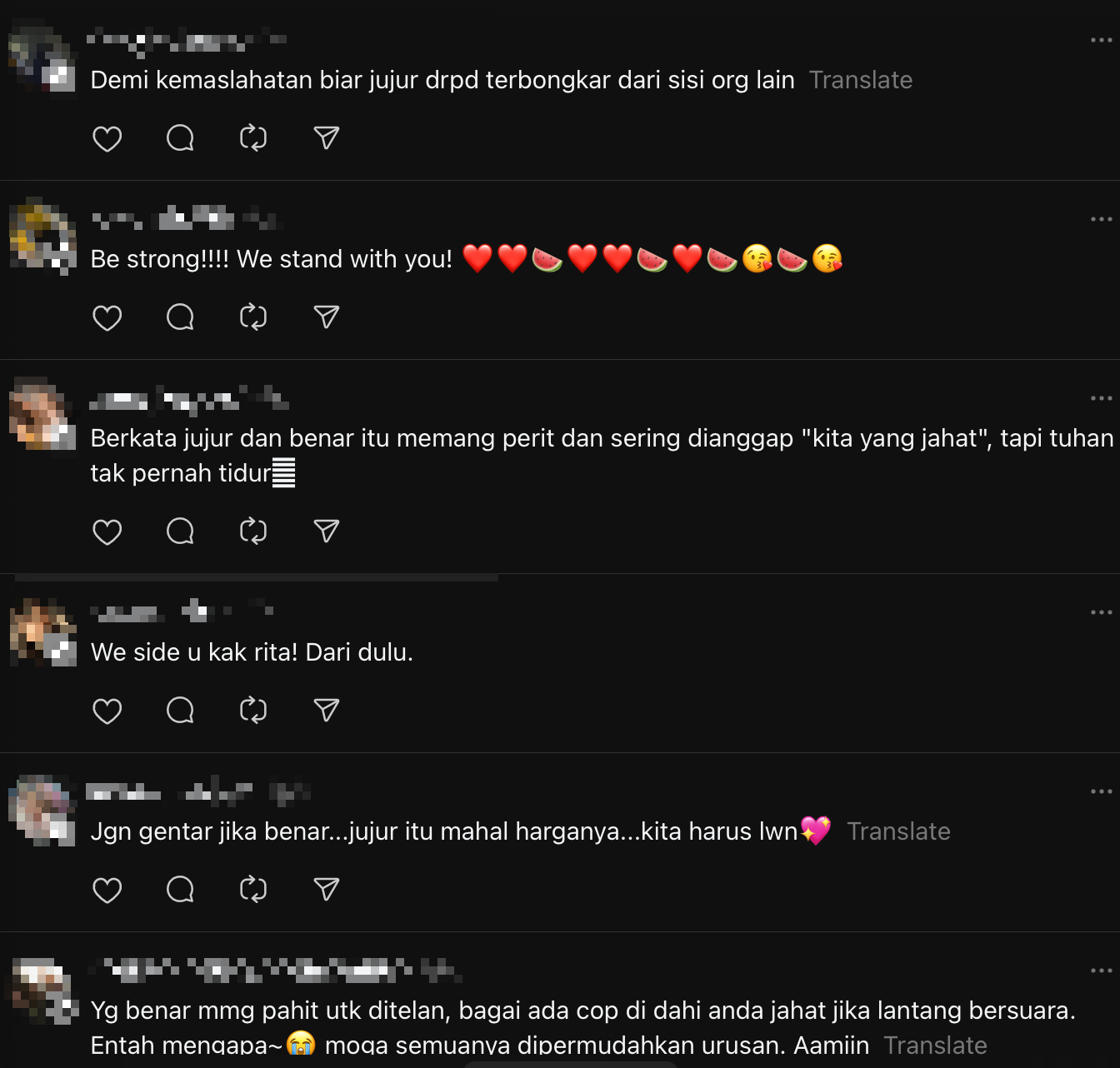Viewport: 1120px width, 1068px height.
Task: Translate the "Demi kemaslahatan" comment
Action: 860,80
